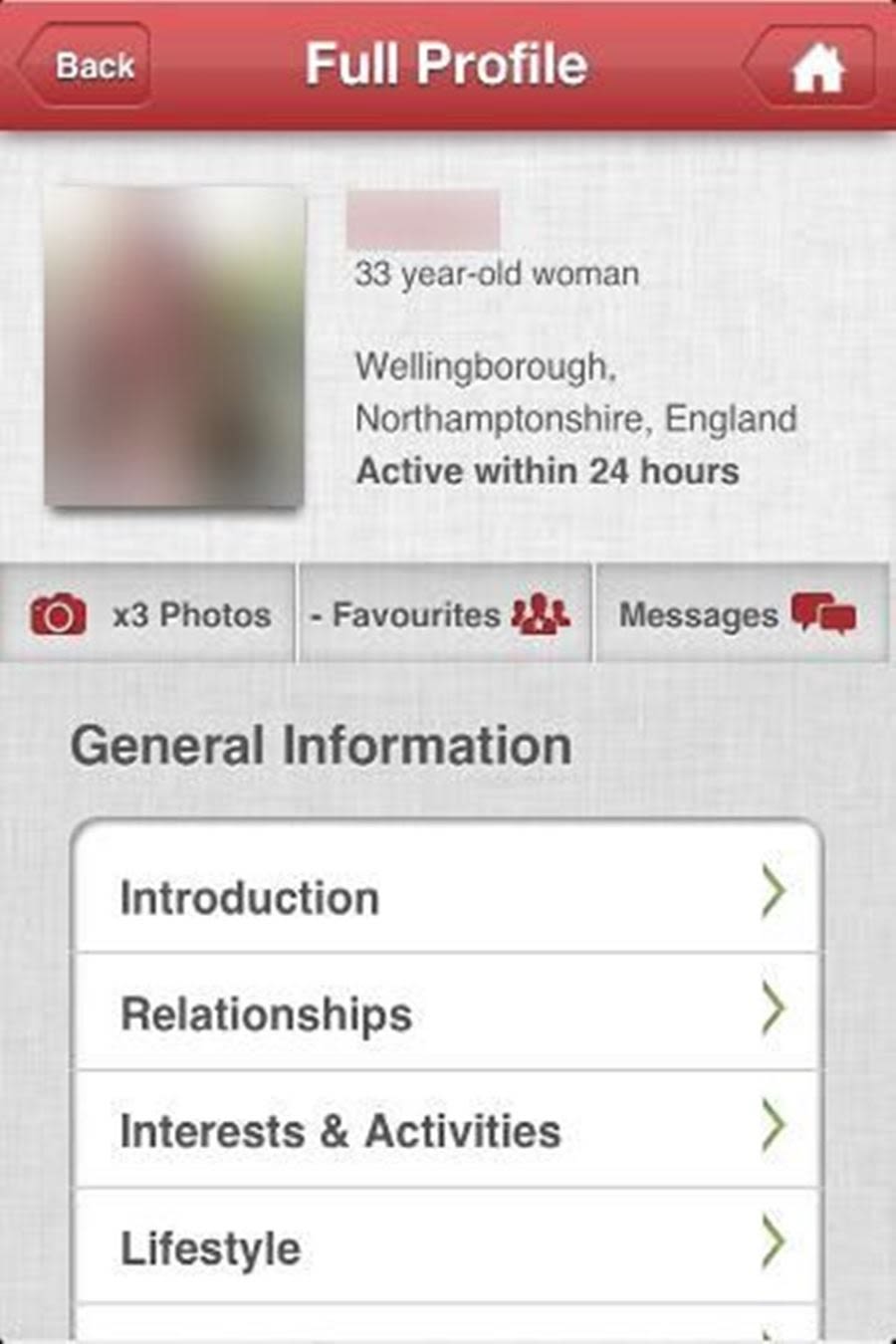Open the blurred profile photo

(x=174, y=345)
